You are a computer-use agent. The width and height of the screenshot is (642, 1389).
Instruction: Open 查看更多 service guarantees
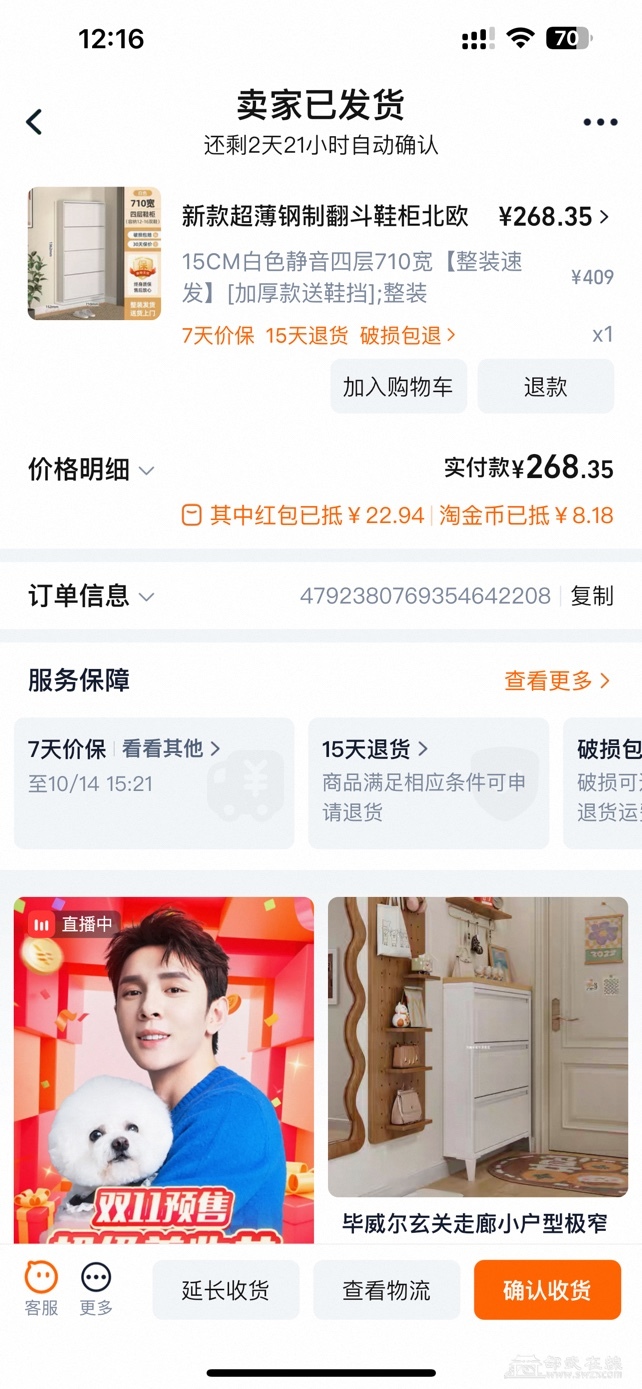click(556, 681)
